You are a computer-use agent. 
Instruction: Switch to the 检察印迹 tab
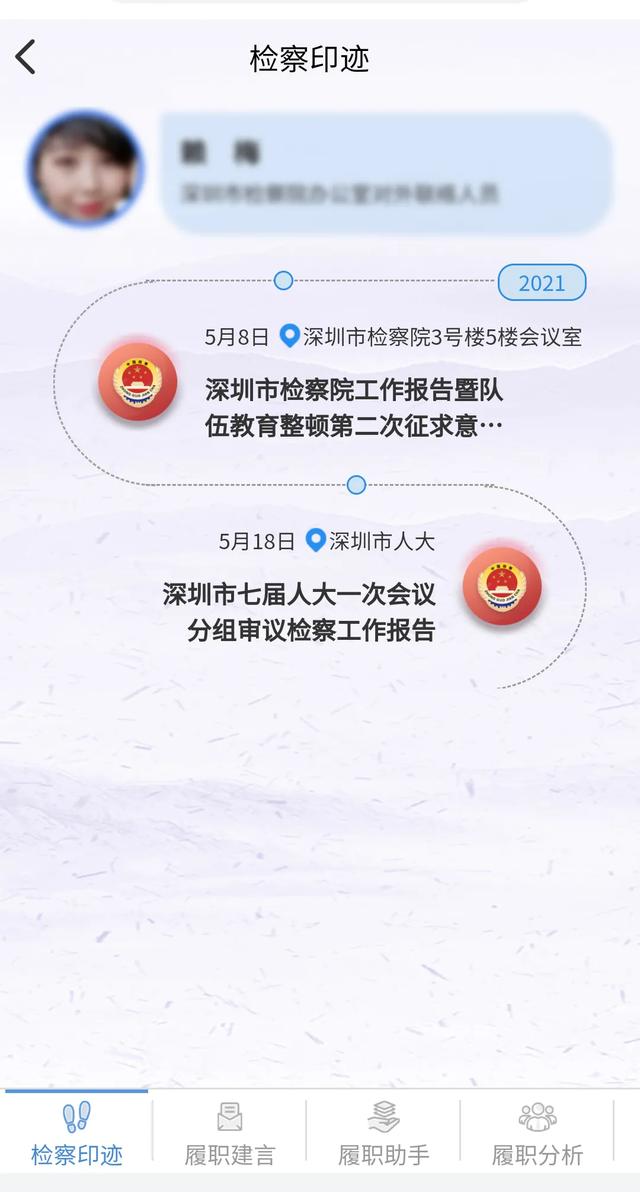pyautogui.click(x=77, y=1135)
